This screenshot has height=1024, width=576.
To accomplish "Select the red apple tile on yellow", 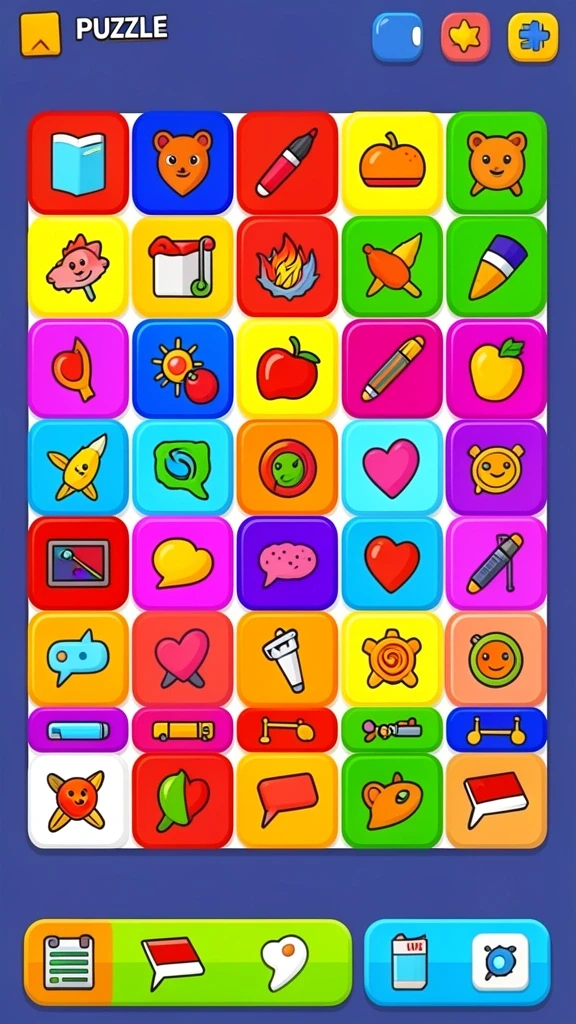I will tap(287, 369).
